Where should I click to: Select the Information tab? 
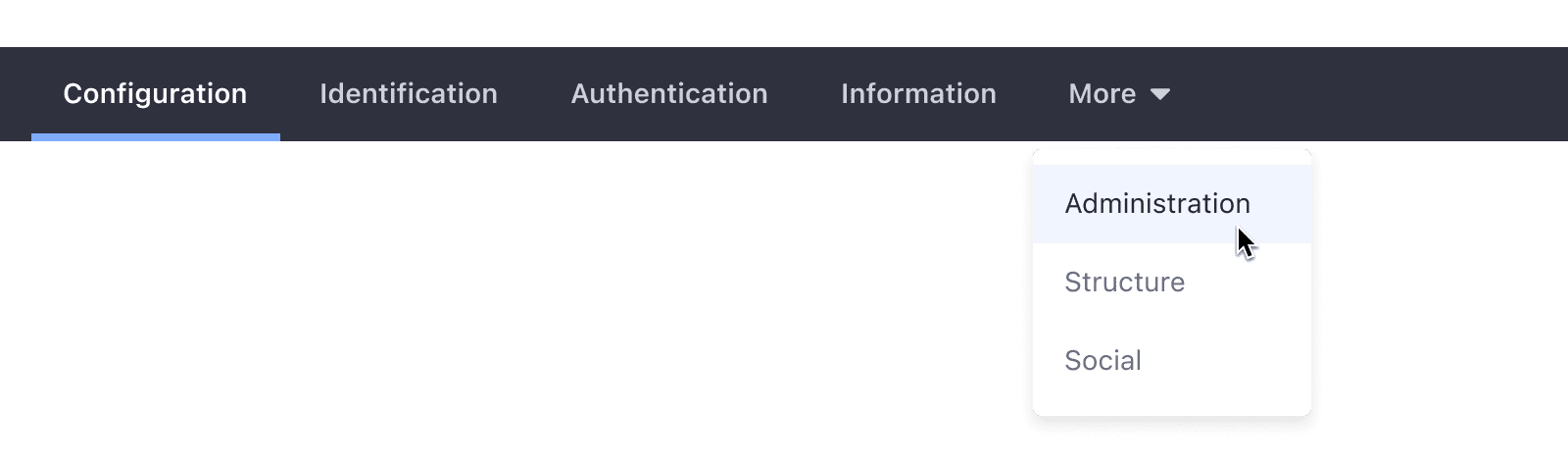click(x=918, y=94)
